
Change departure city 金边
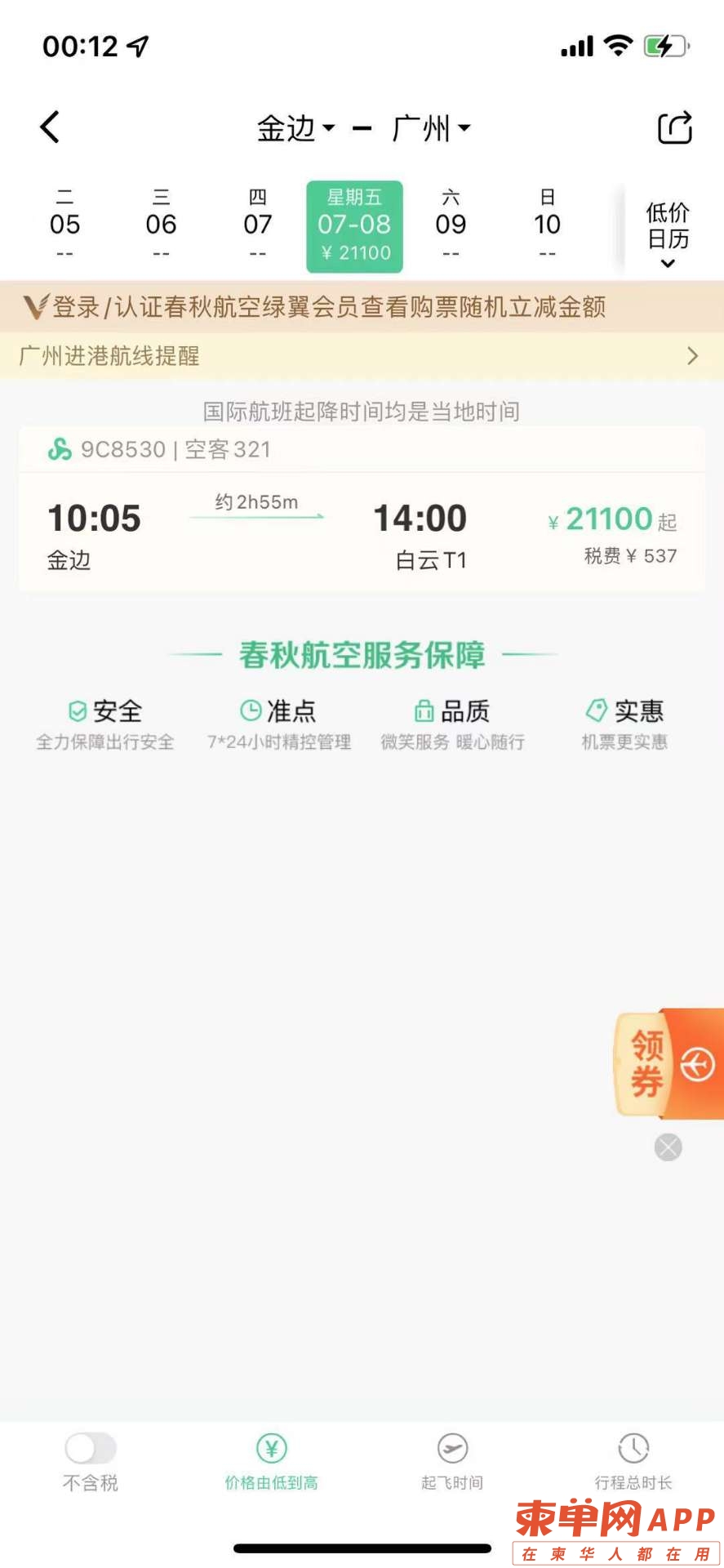(295, 128)
